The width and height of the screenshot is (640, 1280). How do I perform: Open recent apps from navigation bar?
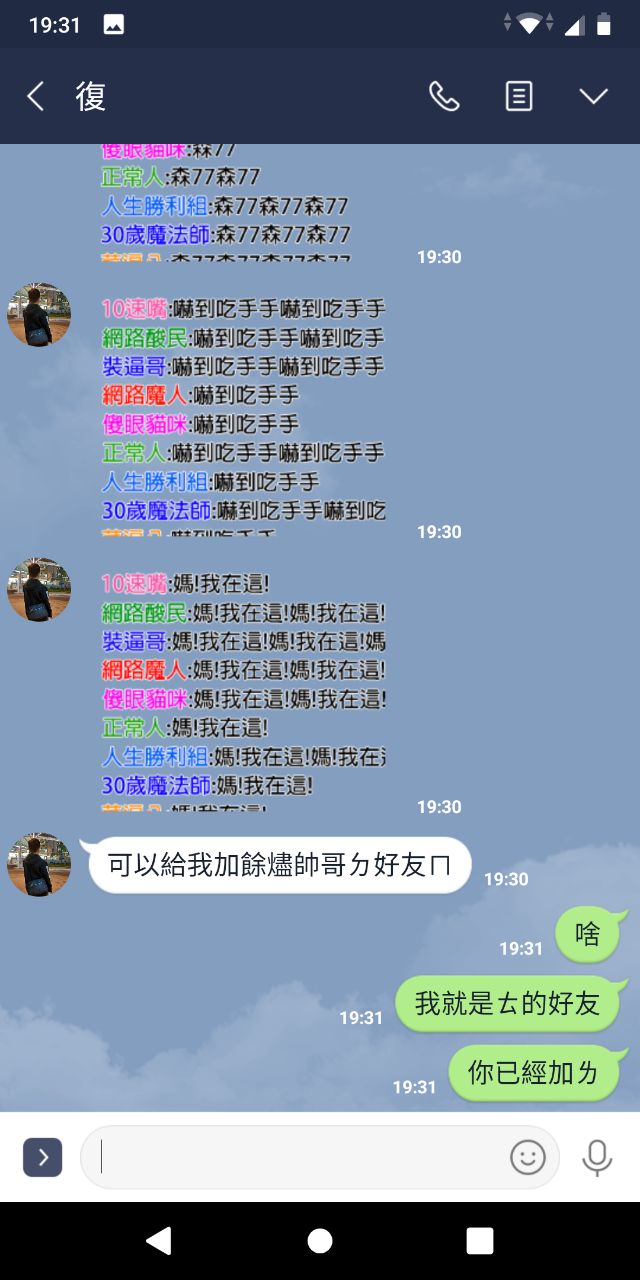(x=480, y=1241)
